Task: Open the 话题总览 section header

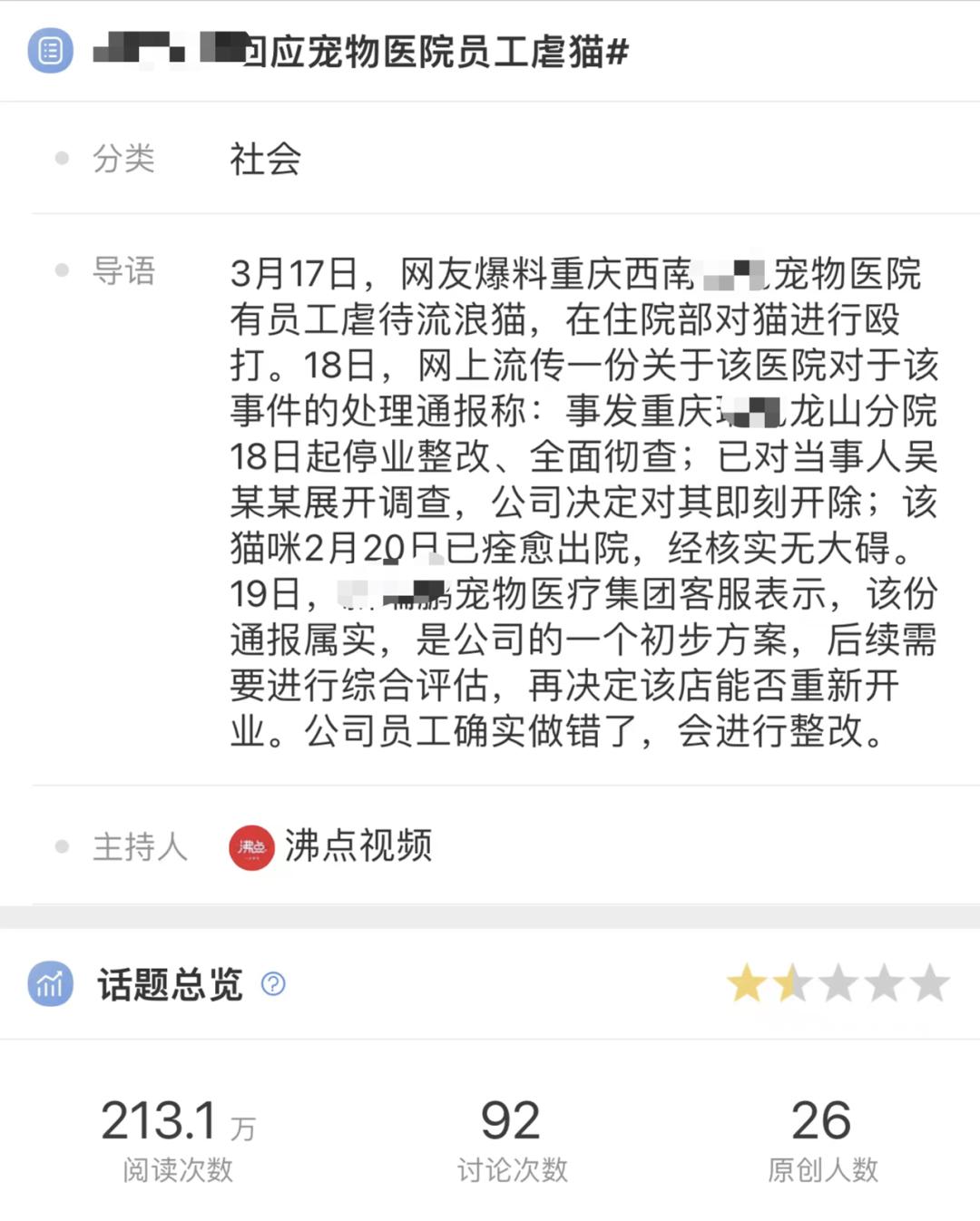Action: coord(168,983)
